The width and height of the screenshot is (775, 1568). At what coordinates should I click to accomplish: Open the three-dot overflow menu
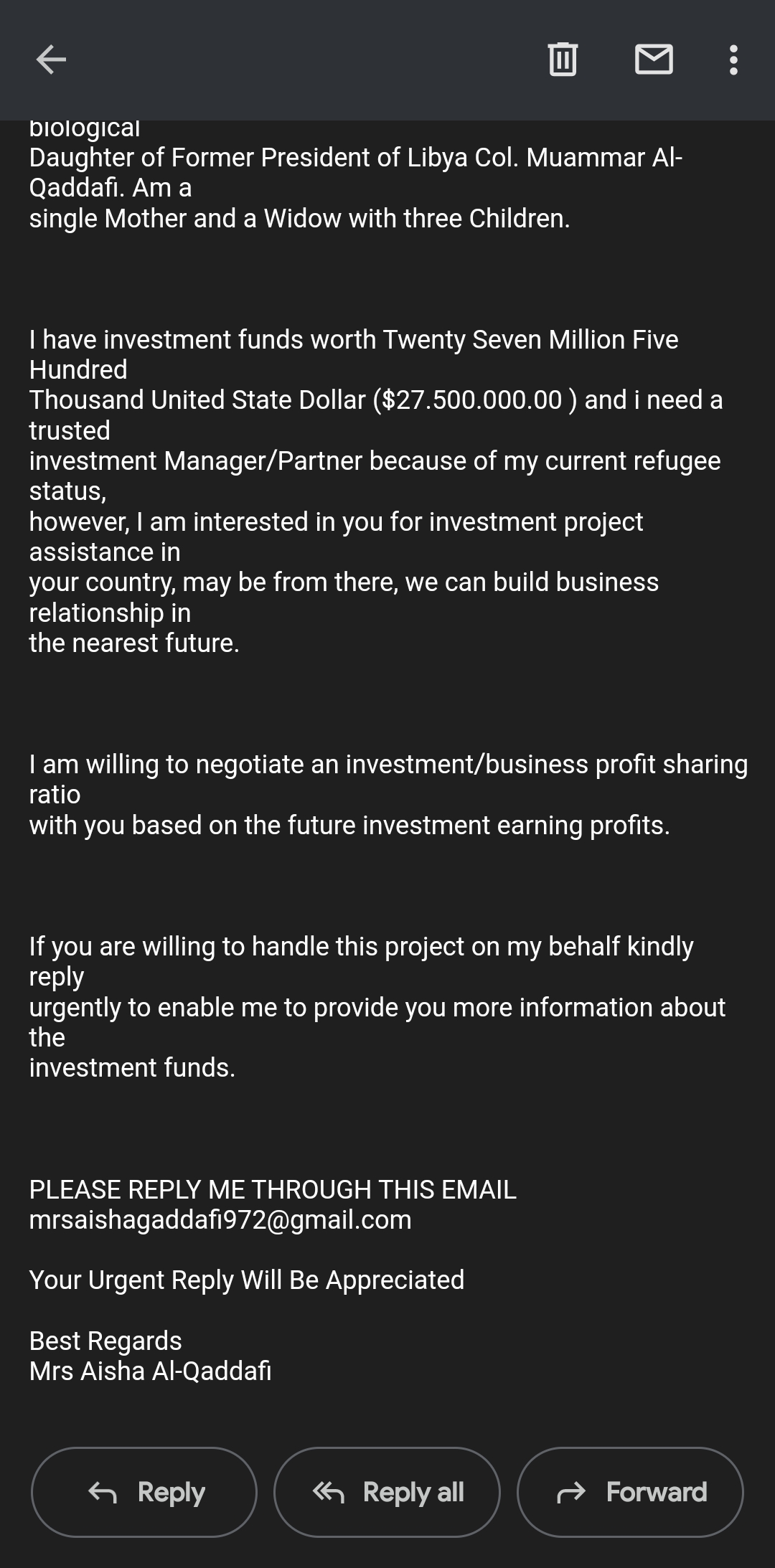(733, 60)
